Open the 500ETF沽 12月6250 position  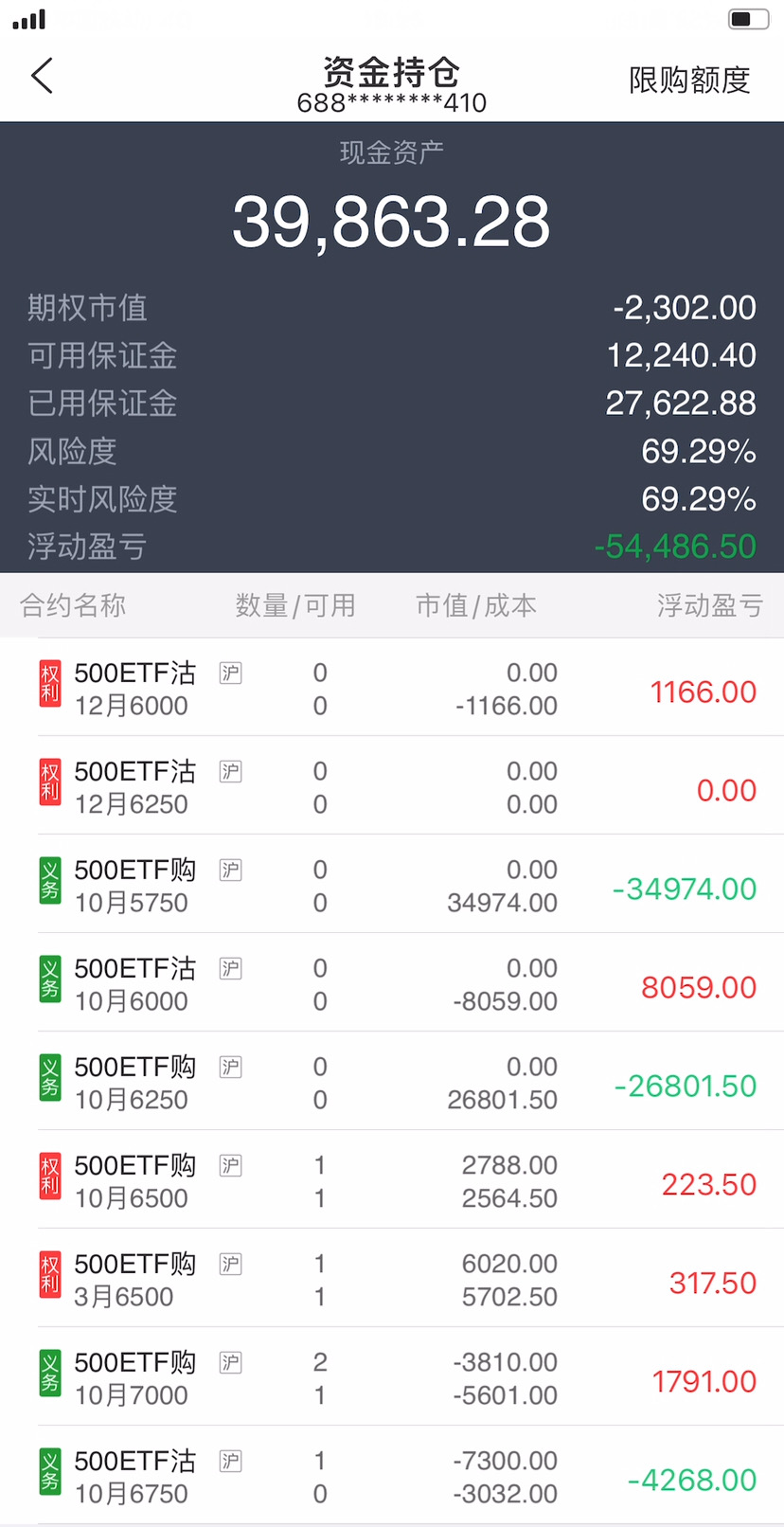(134, 787)
